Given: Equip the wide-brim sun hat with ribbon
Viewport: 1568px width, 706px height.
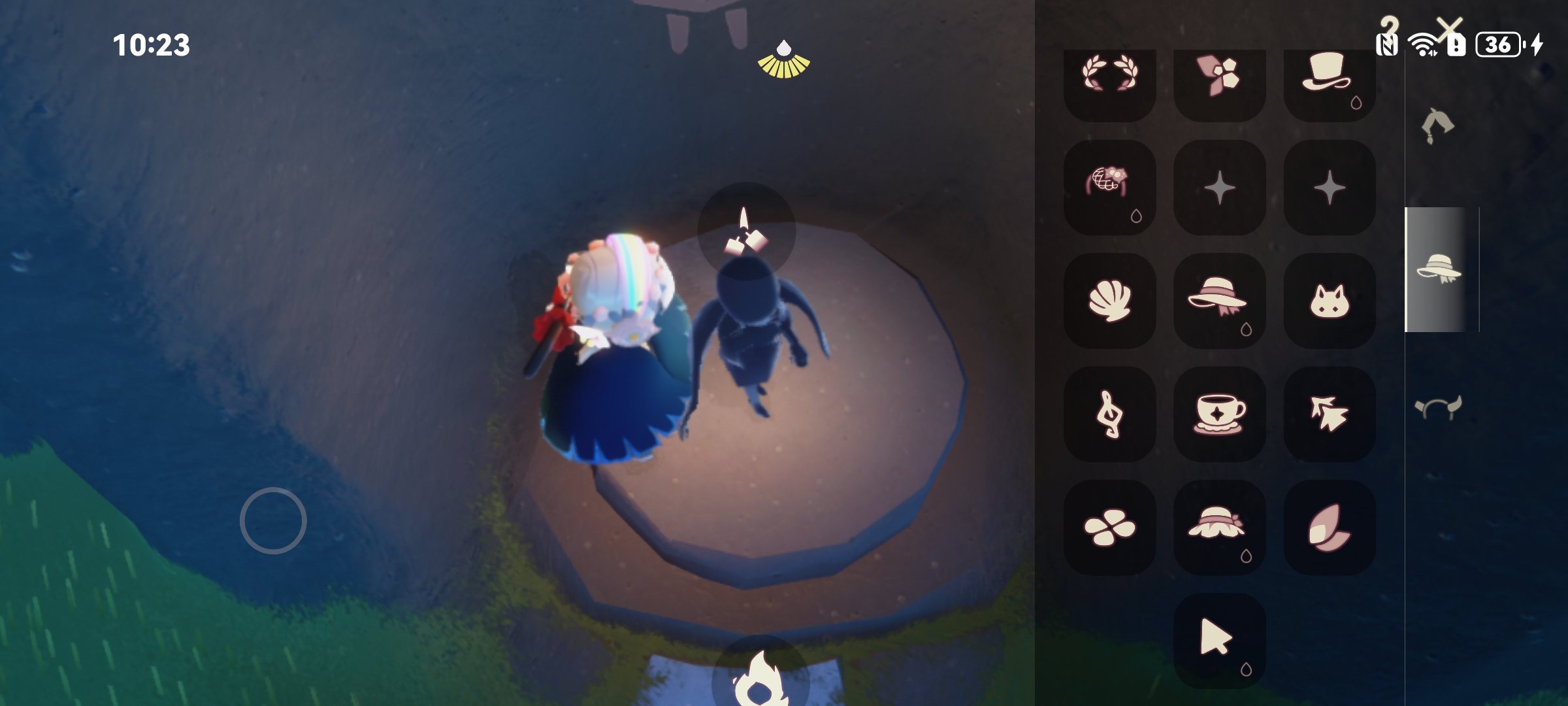Looking at the screenshot, I should [1219, 301].
